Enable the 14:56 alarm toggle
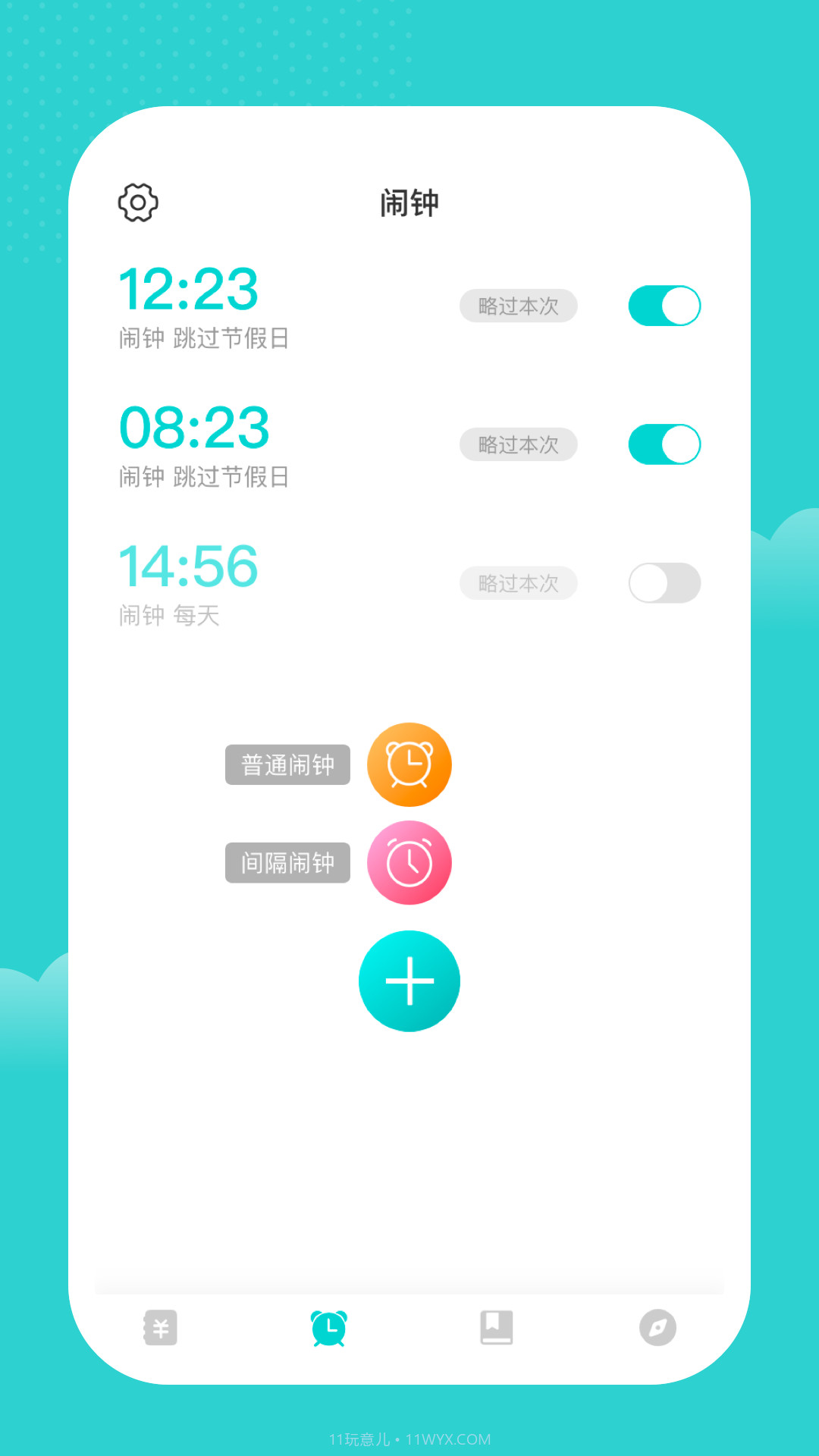 [x=664, y=582]
